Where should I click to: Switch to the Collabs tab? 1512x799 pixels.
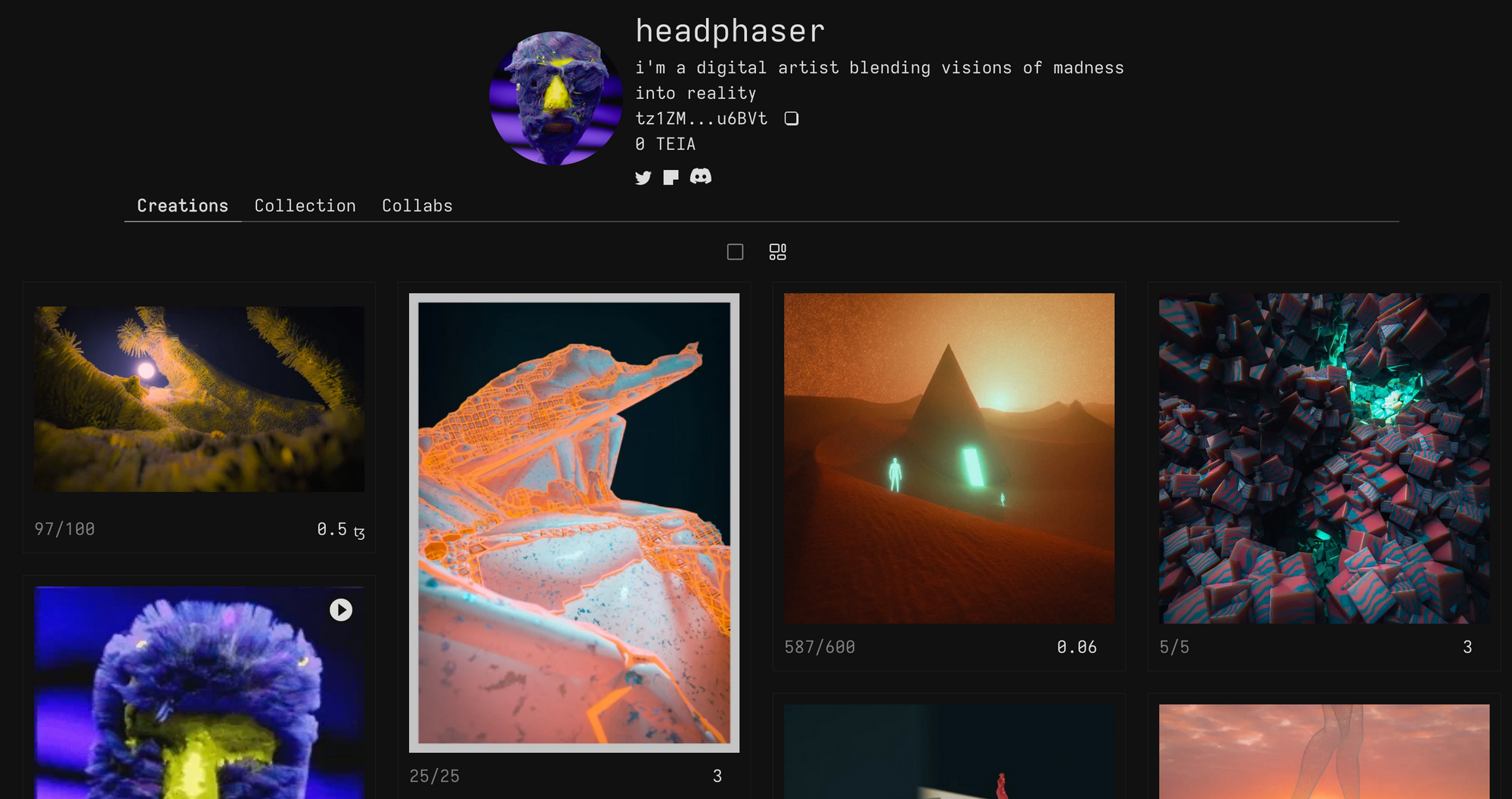[417, 206]
